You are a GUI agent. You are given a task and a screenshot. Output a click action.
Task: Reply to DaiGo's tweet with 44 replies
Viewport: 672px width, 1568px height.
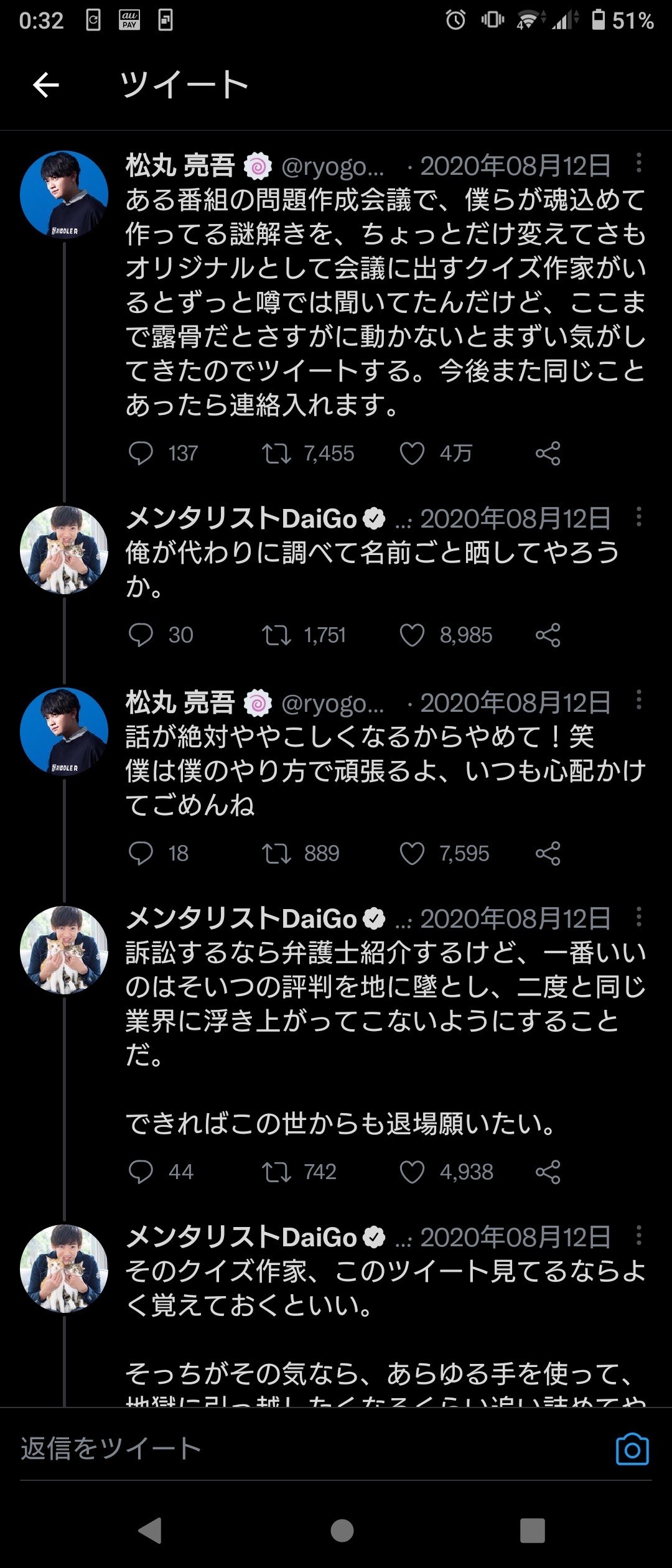pyautogui.click(x=141, y=1172)
